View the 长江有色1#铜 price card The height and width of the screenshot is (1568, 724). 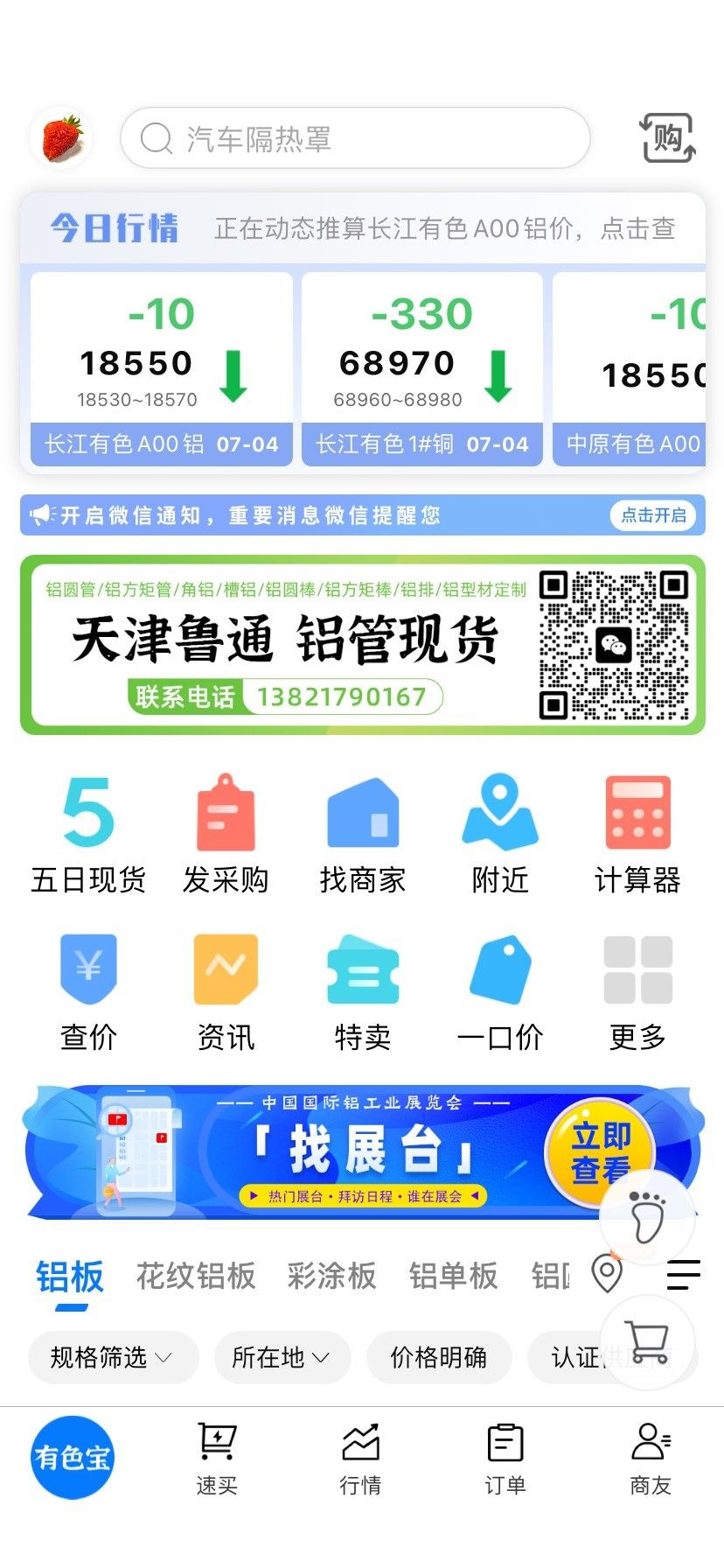coord(421,367)
